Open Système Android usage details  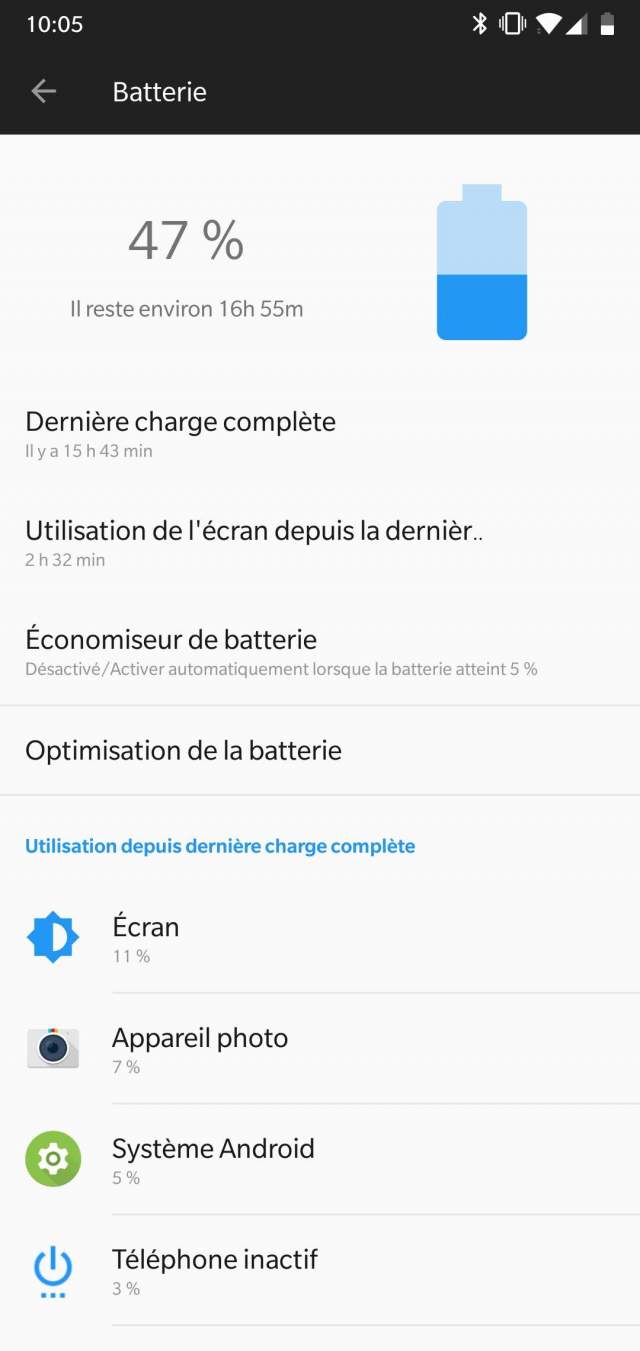pos(320,1160)
